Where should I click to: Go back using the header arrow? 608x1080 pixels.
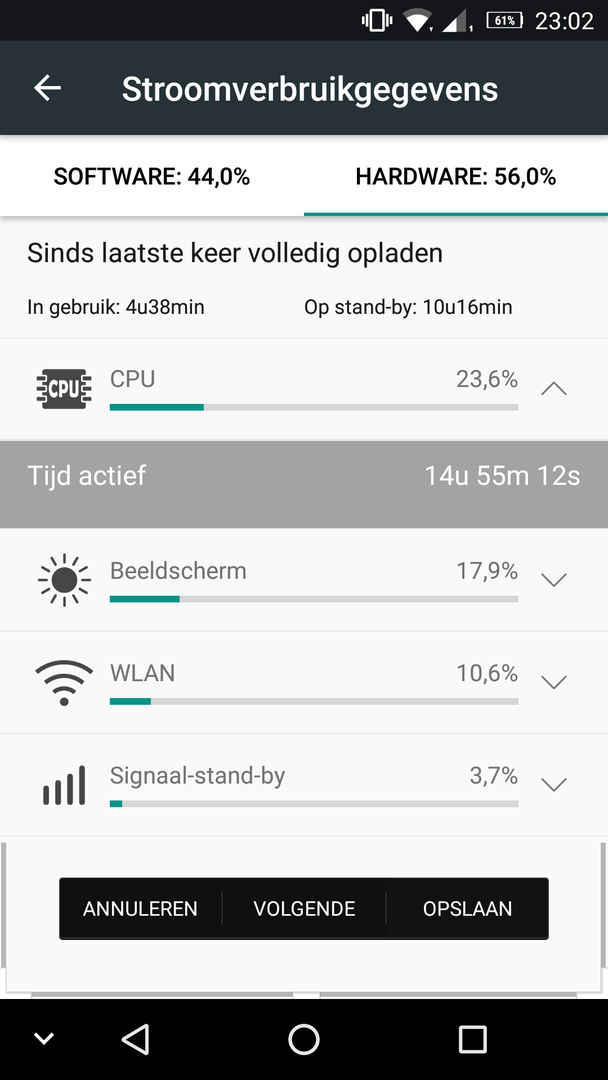(47, 88)
